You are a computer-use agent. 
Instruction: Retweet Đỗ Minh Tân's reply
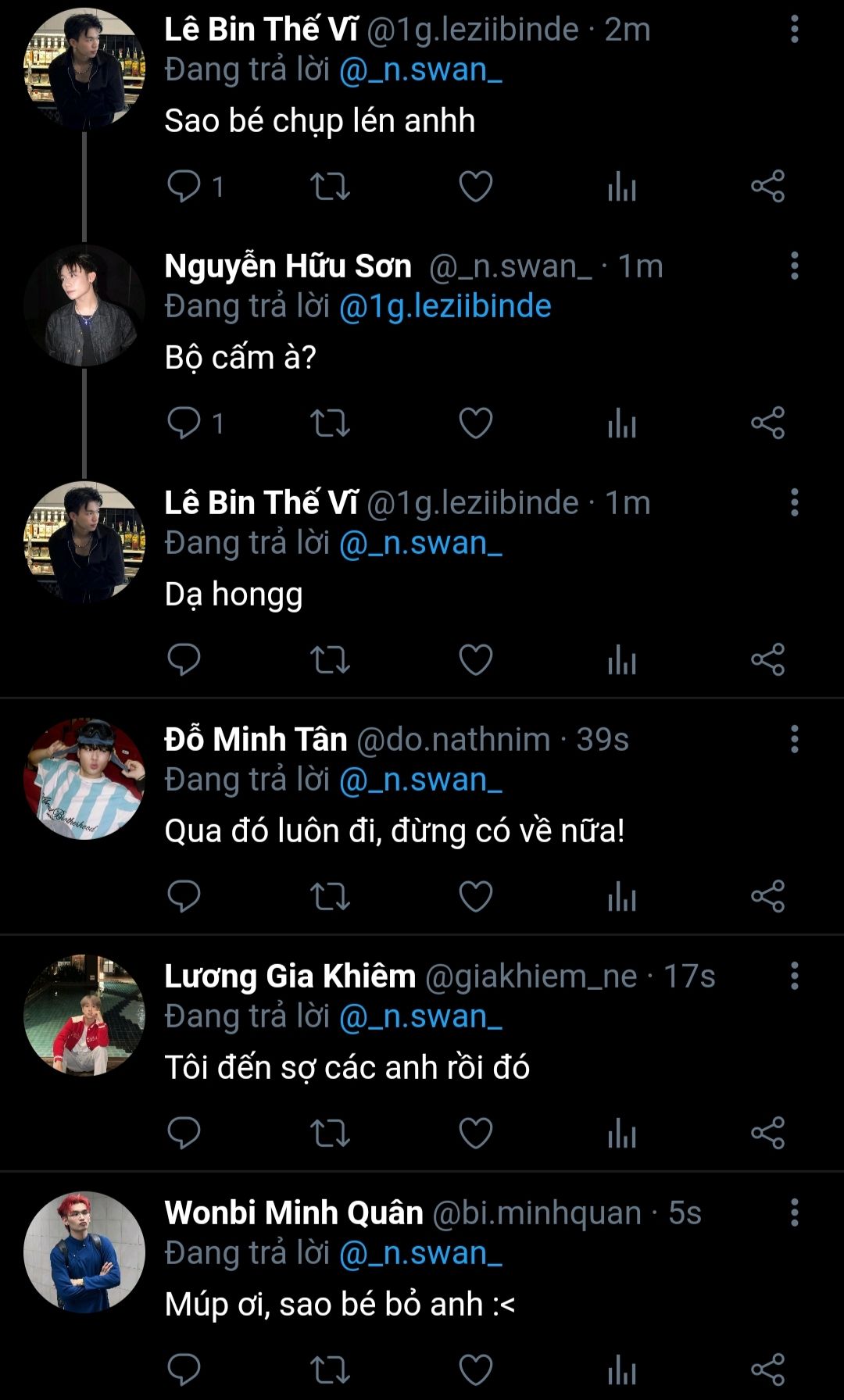point(330,897)
